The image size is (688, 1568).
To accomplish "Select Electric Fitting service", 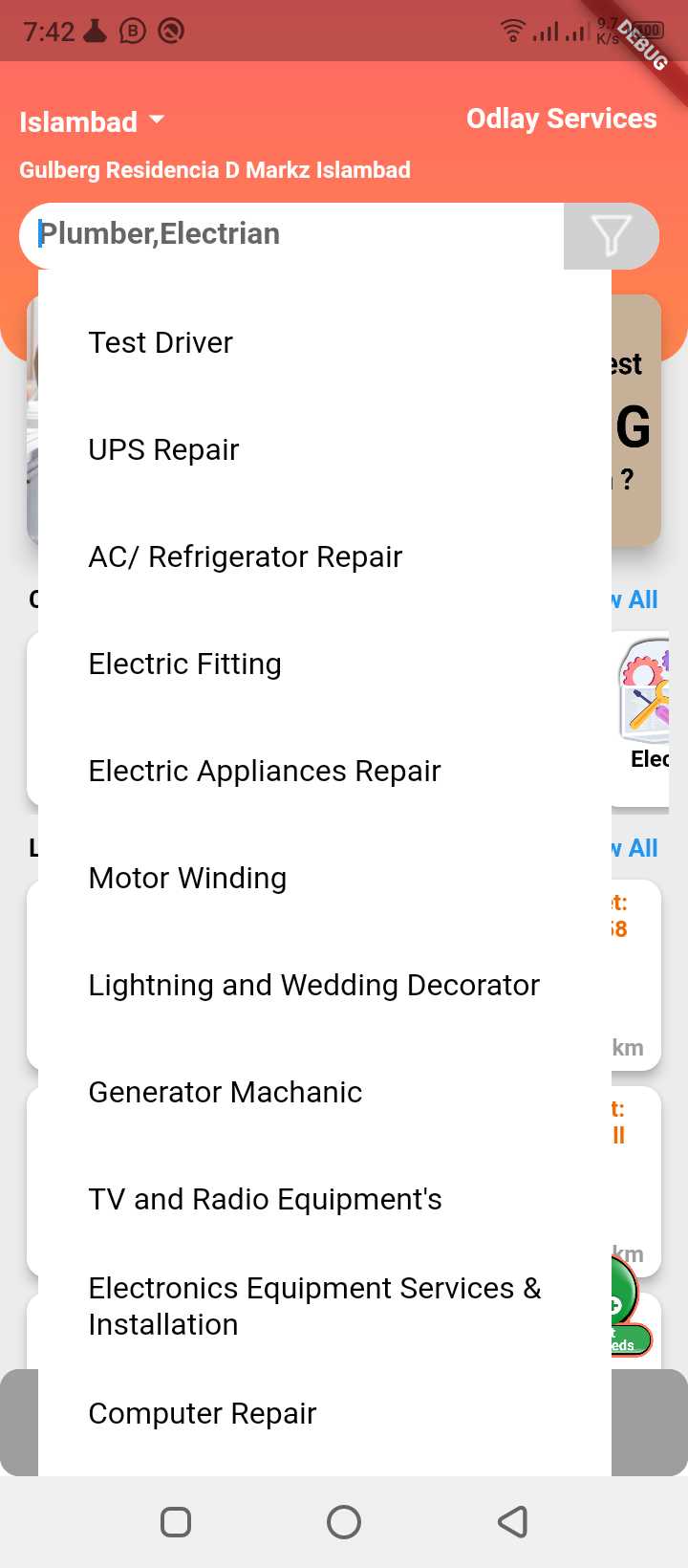I will click(184, 664).
